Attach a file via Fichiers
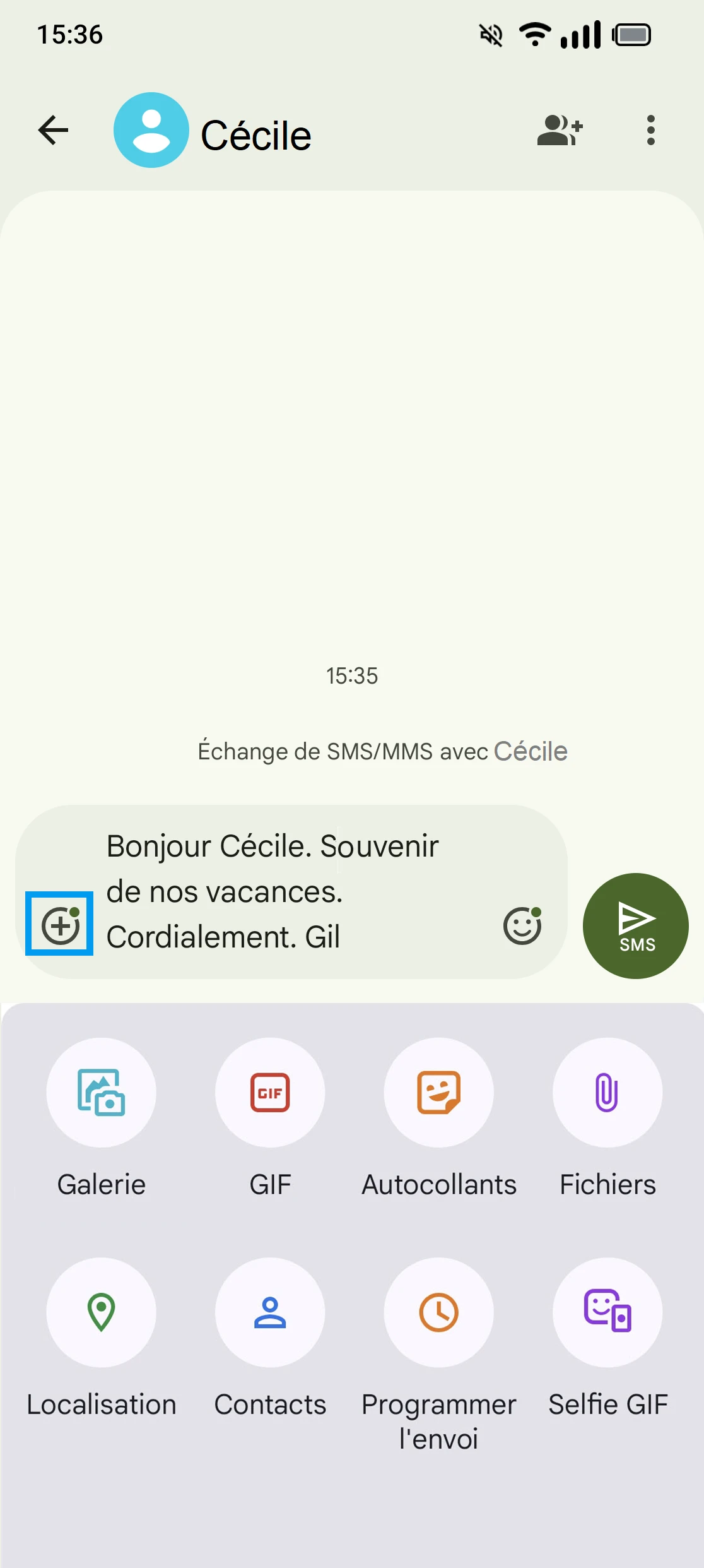 click(x=607, y=1093)
